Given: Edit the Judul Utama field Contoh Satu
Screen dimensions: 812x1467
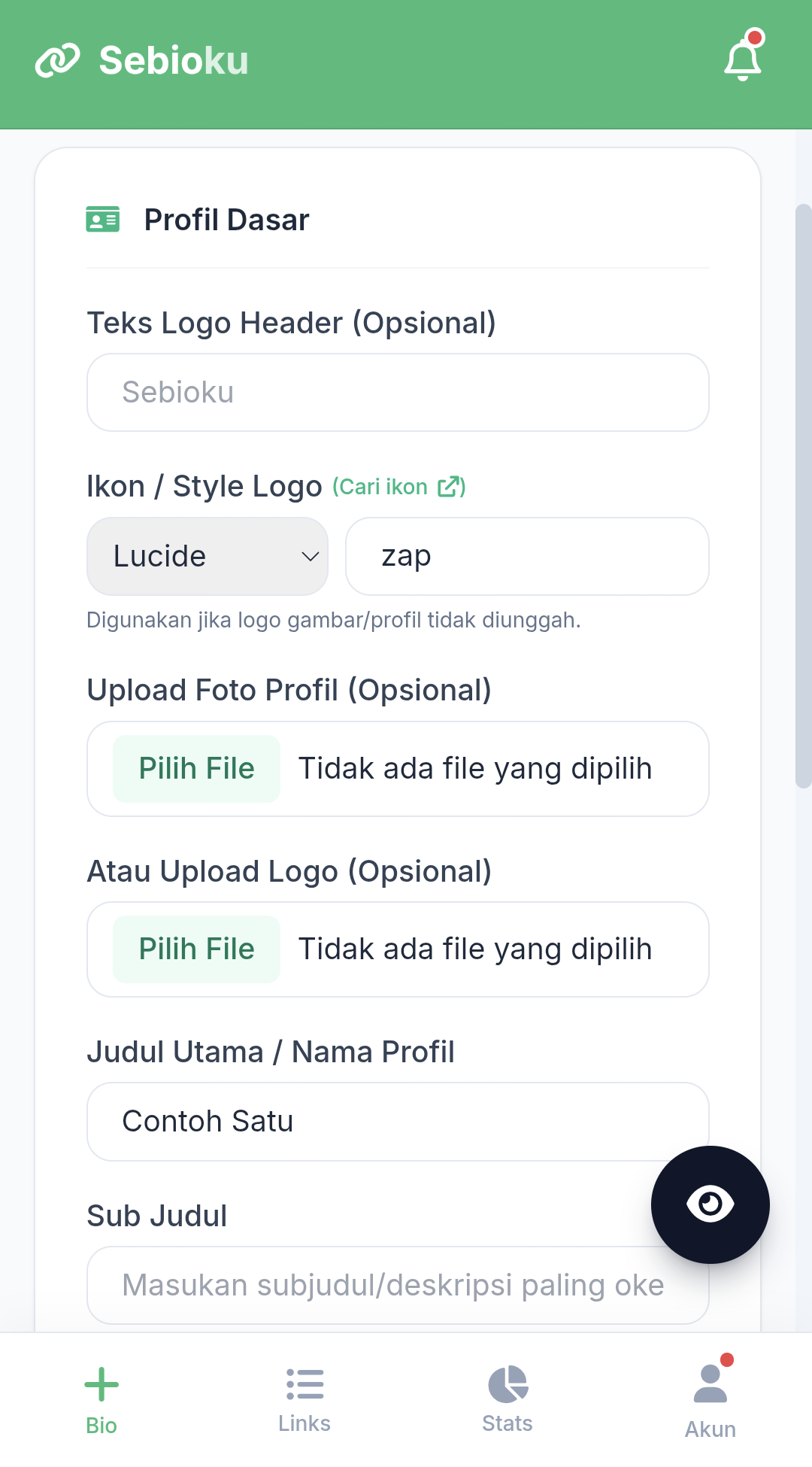Looking at the screenshot, I should [376, 1122].
